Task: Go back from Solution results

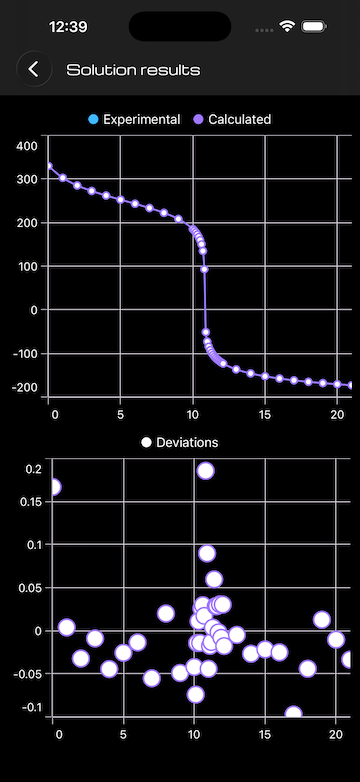Action: tap(34, 69)
